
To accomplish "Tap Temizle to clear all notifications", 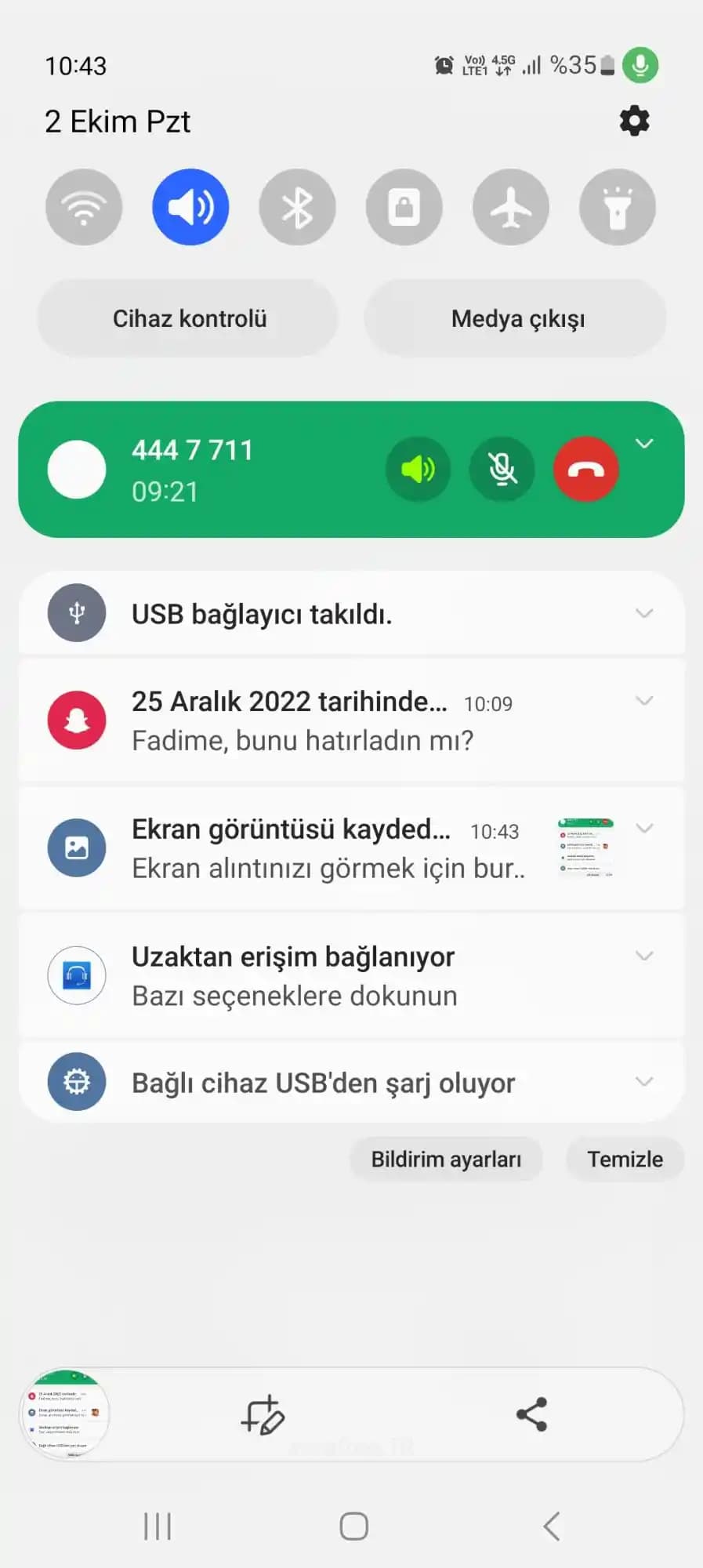I will coord(625,1159).
